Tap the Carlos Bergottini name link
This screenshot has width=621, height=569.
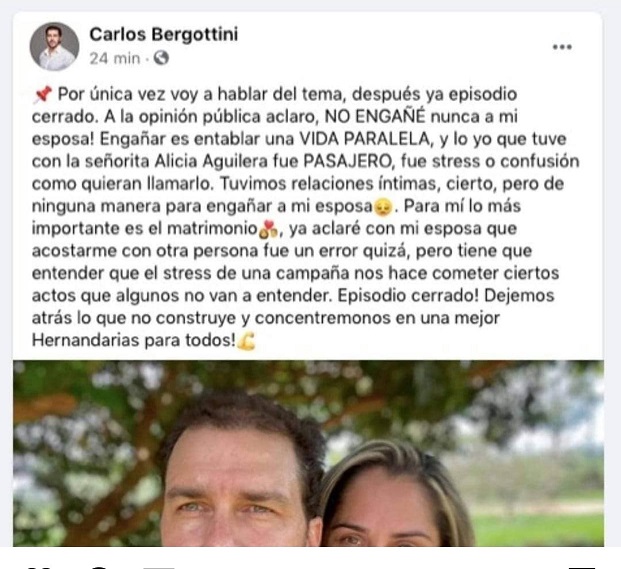163,35
